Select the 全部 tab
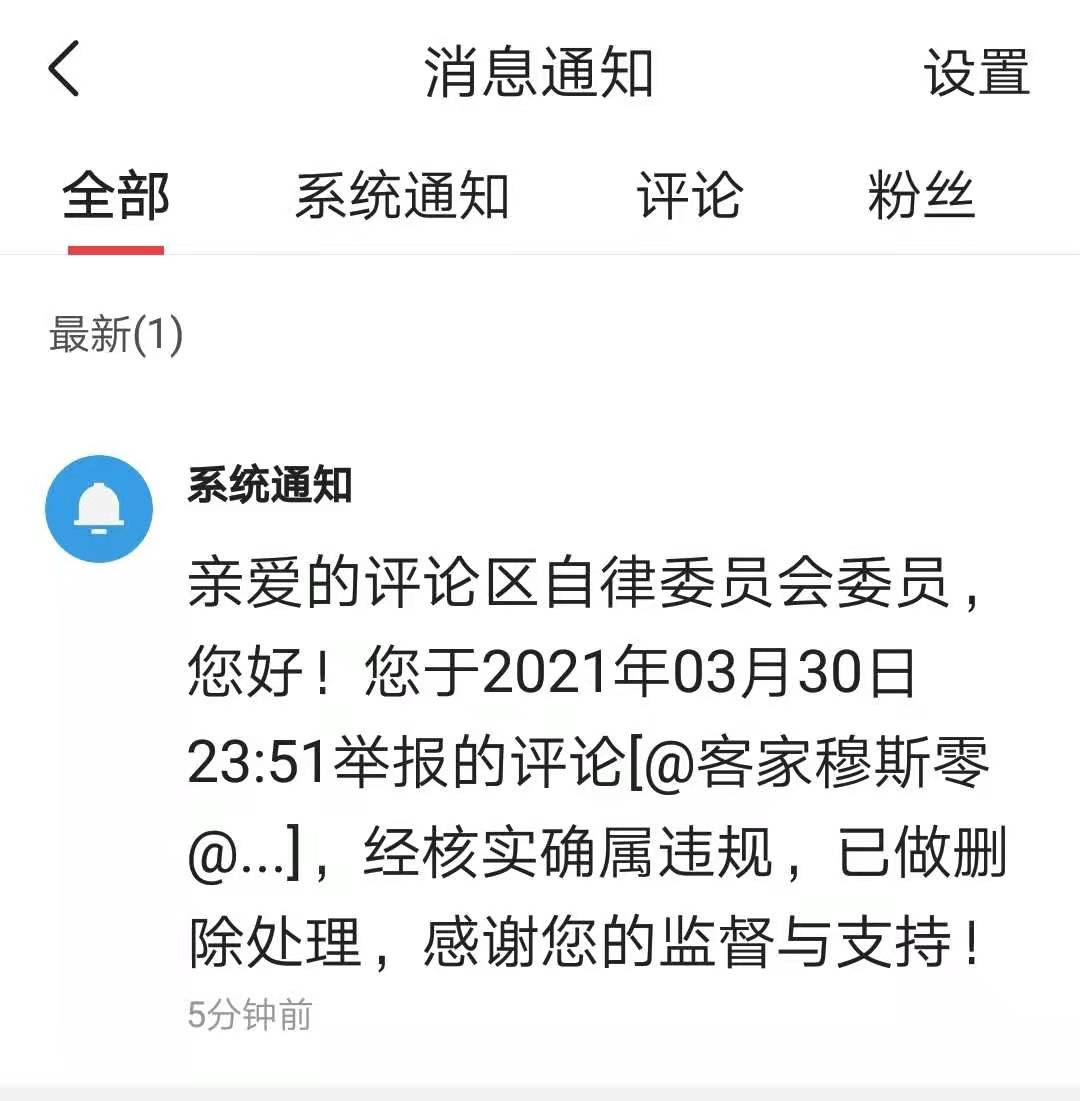The width and height of the screenshot is (1080, 1101). pos(116,196)
